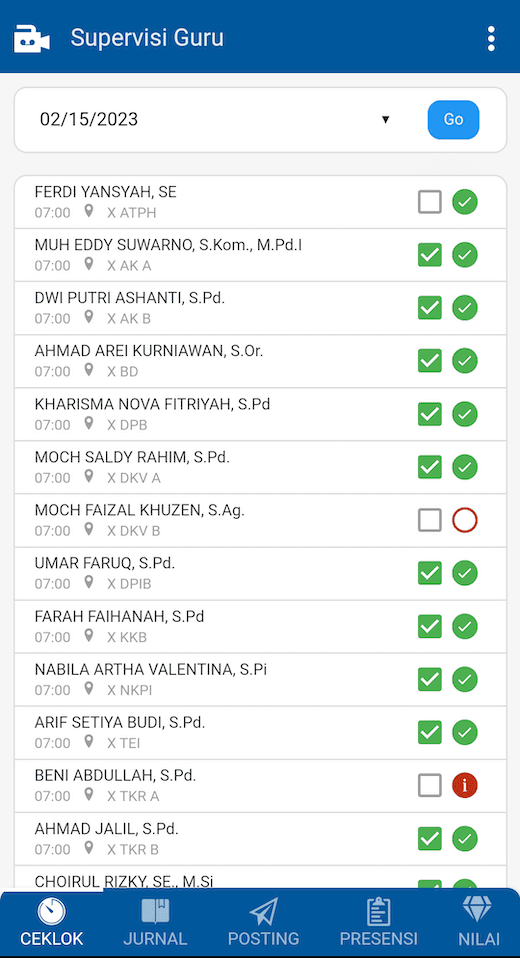Uncheck Muh Eddy Suwarno's checkbox
Image resolution: width=520 pixels, height=958 pixels.
430,255
